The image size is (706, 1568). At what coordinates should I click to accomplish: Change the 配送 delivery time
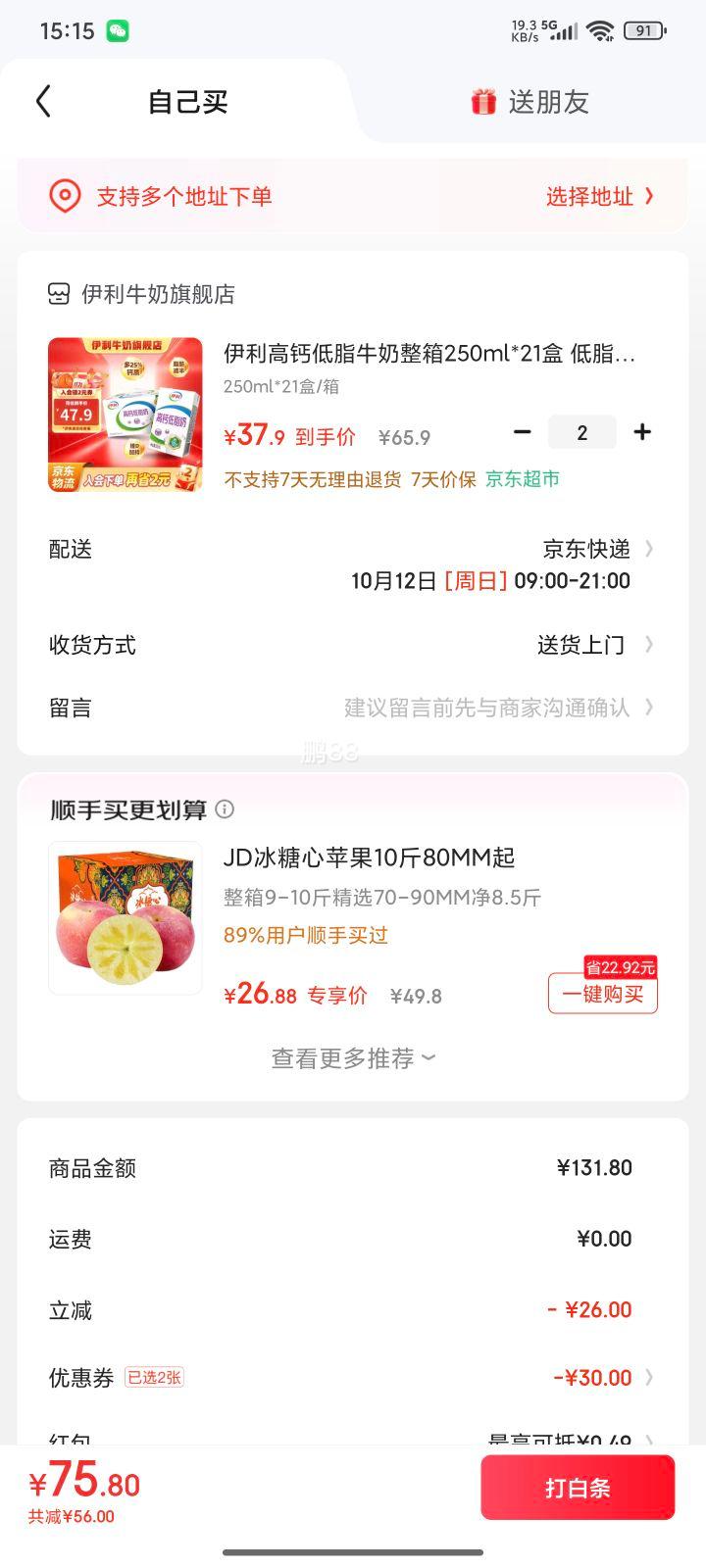490,564
